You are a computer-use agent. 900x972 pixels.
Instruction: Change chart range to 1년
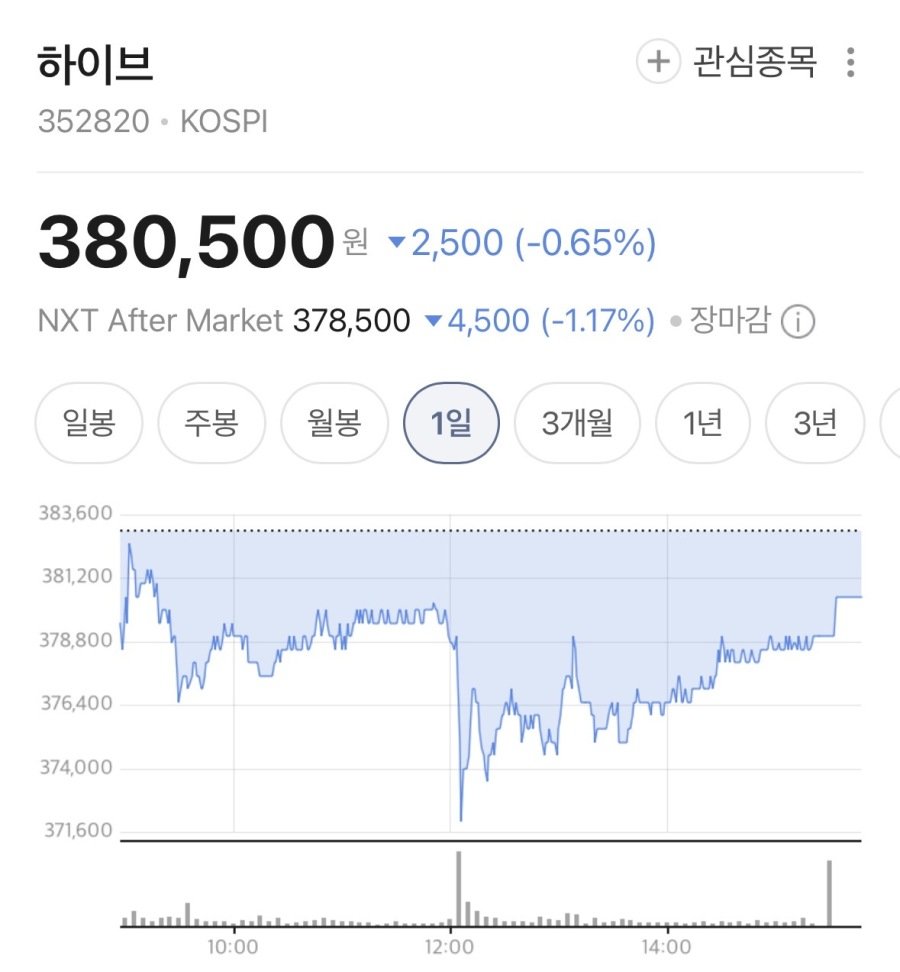[x=703, y=424]
